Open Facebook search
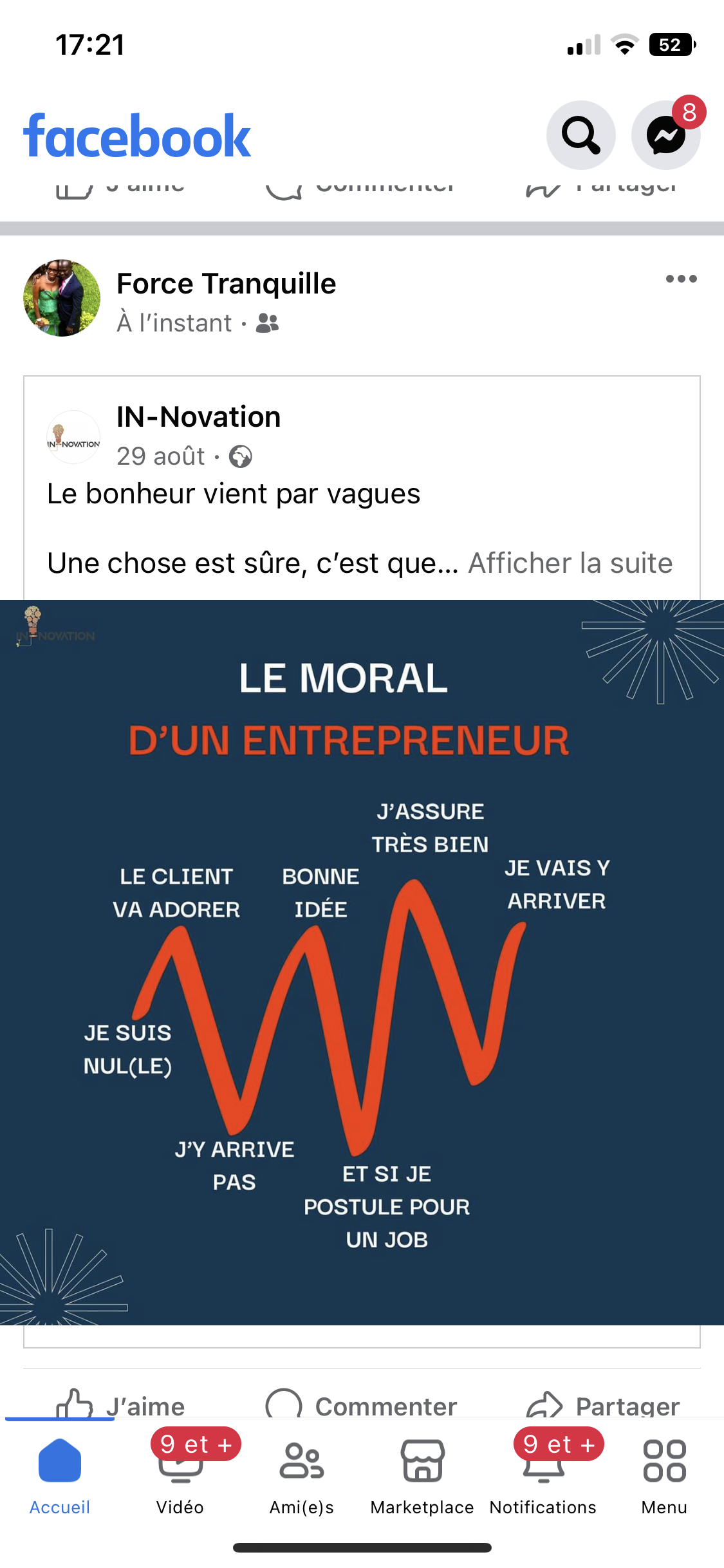Viewport: 724px width, 1568px height. tap(580, 135)
